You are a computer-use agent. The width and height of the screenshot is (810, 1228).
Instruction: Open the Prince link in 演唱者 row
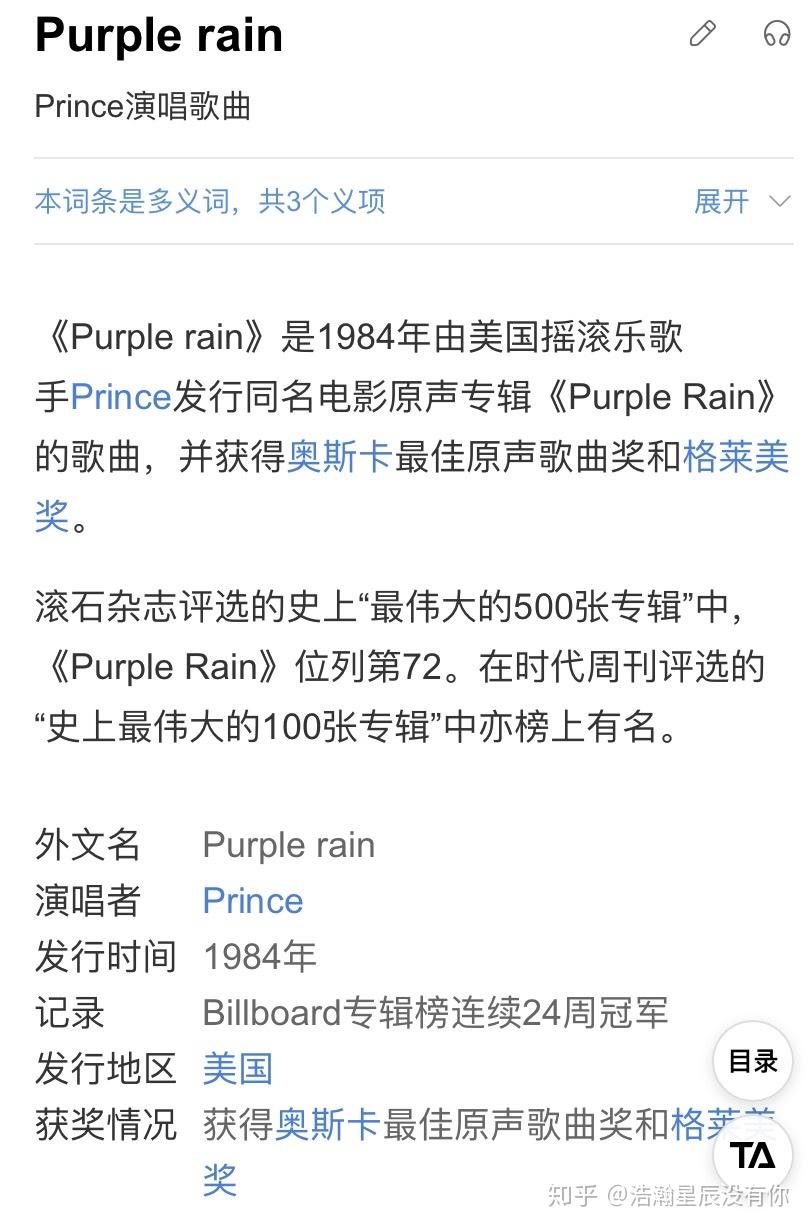(252, 901)
